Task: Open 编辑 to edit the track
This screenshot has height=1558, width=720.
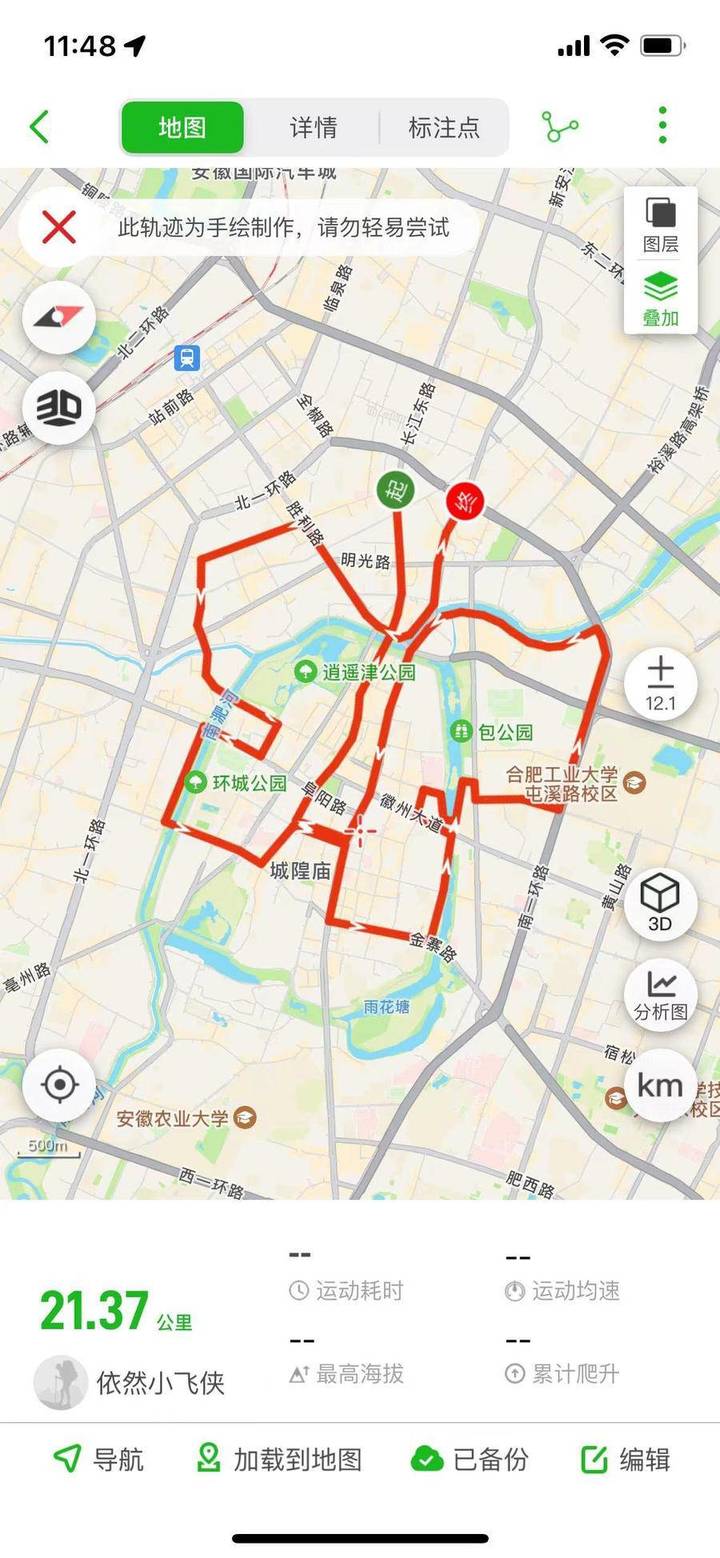Action: pyautogui.click(x=626, y=1459)
